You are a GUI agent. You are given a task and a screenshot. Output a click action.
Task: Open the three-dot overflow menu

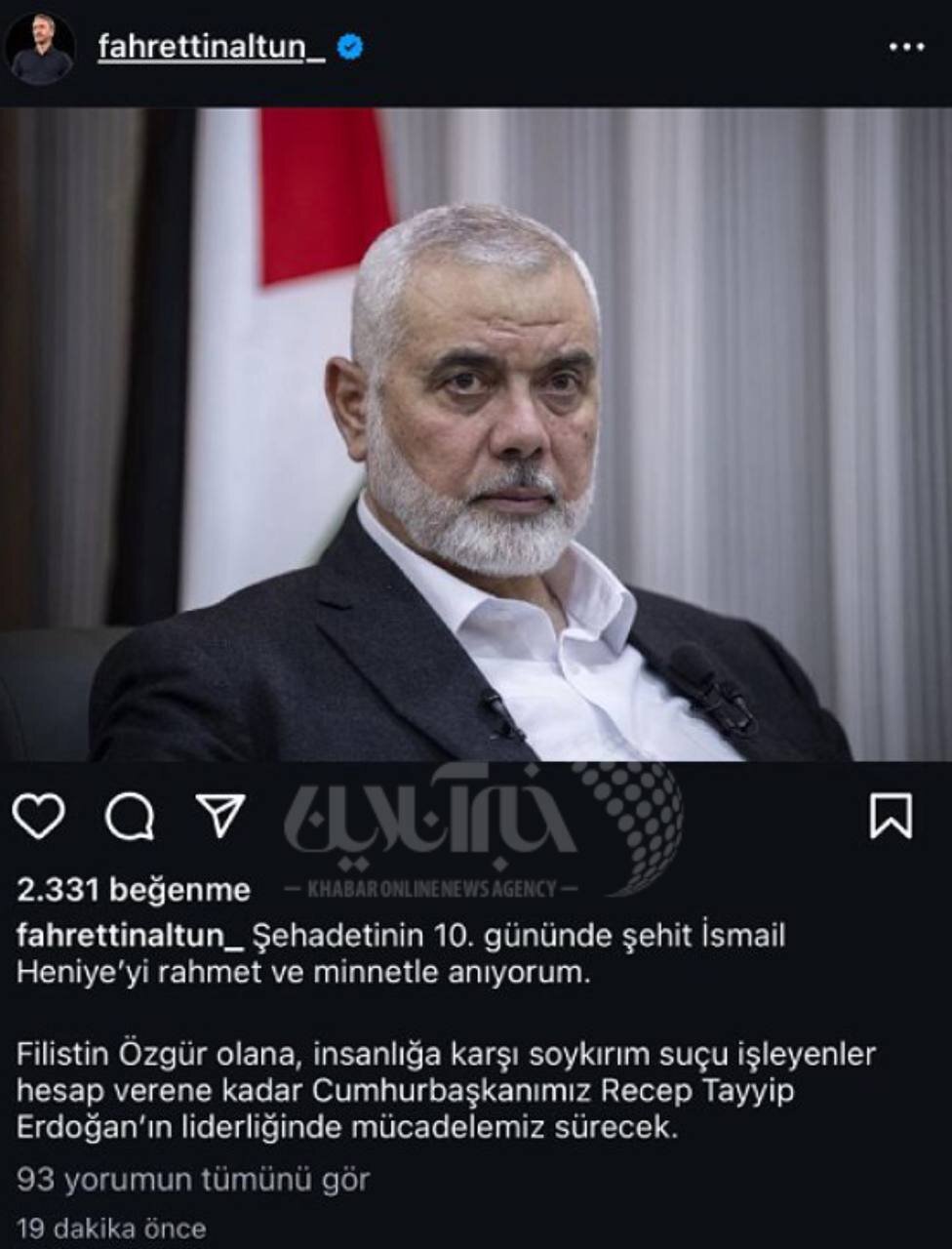(x=906, y=47)
